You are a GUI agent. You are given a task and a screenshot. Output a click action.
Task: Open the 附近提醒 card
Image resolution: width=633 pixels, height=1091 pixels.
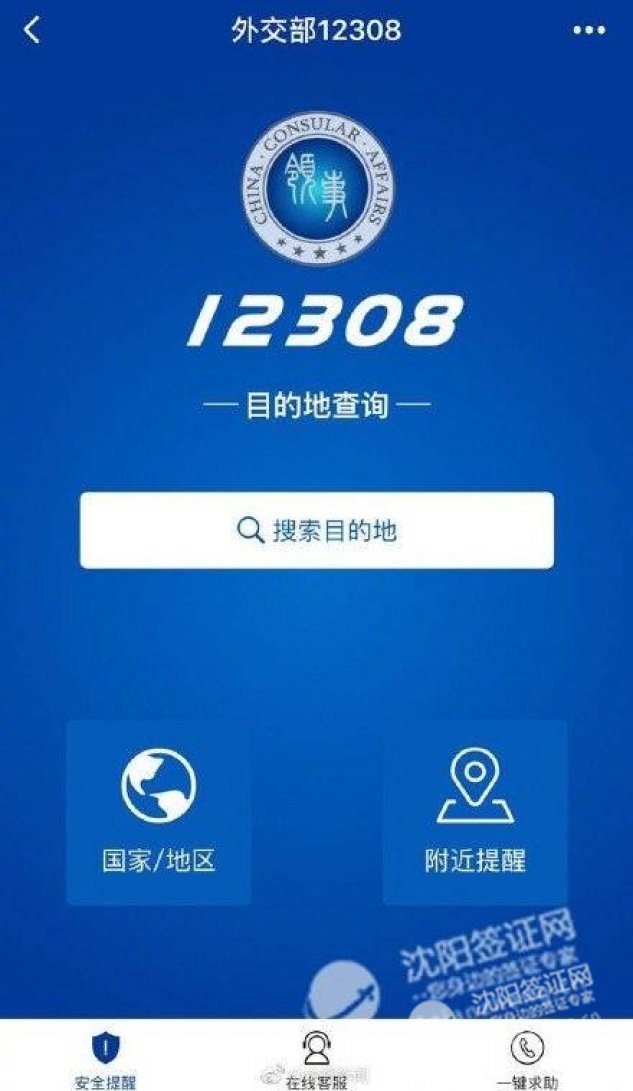coord(475,812)
